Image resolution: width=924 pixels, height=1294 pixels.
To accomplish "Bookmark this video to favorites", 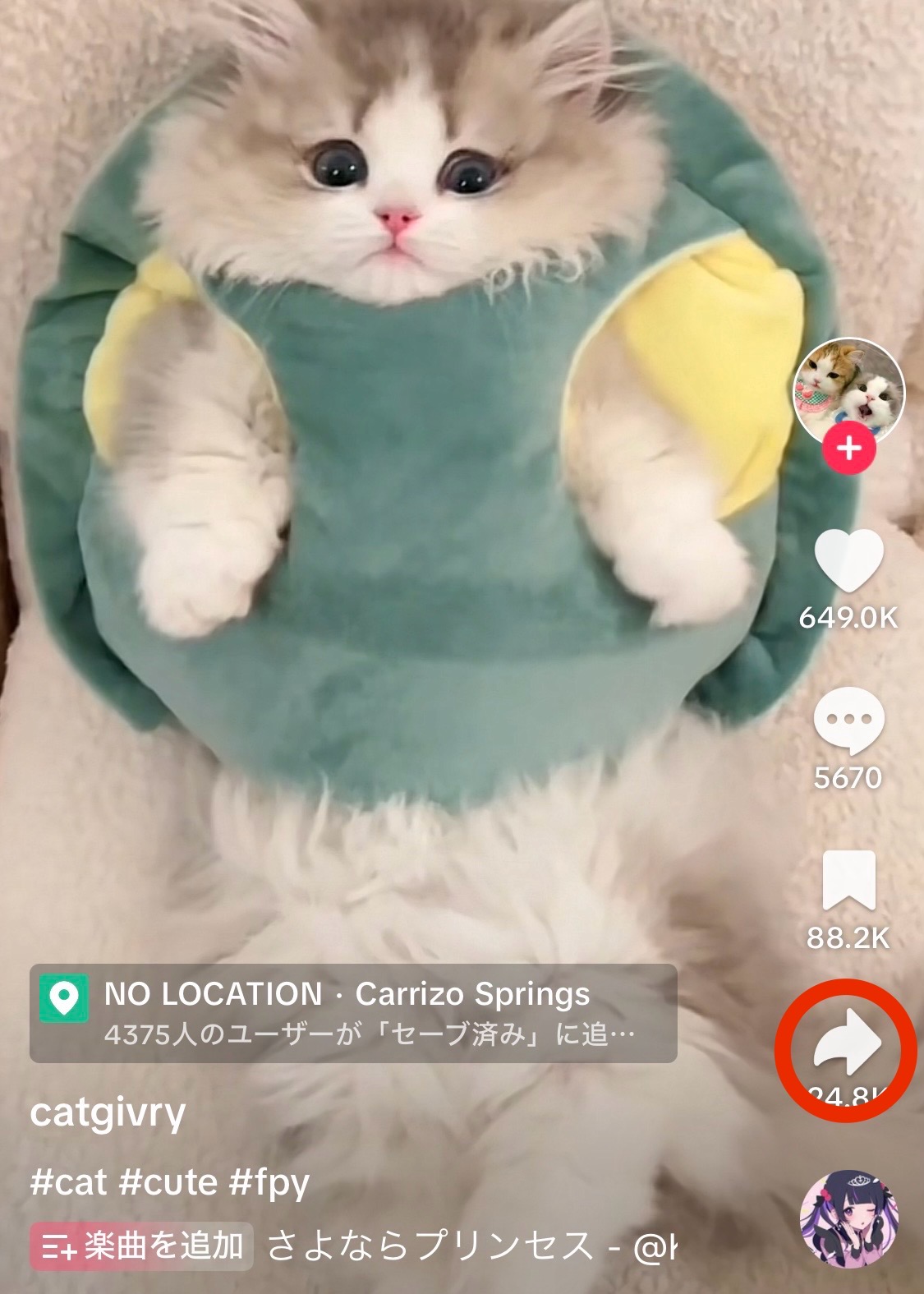I will [848, 881].
